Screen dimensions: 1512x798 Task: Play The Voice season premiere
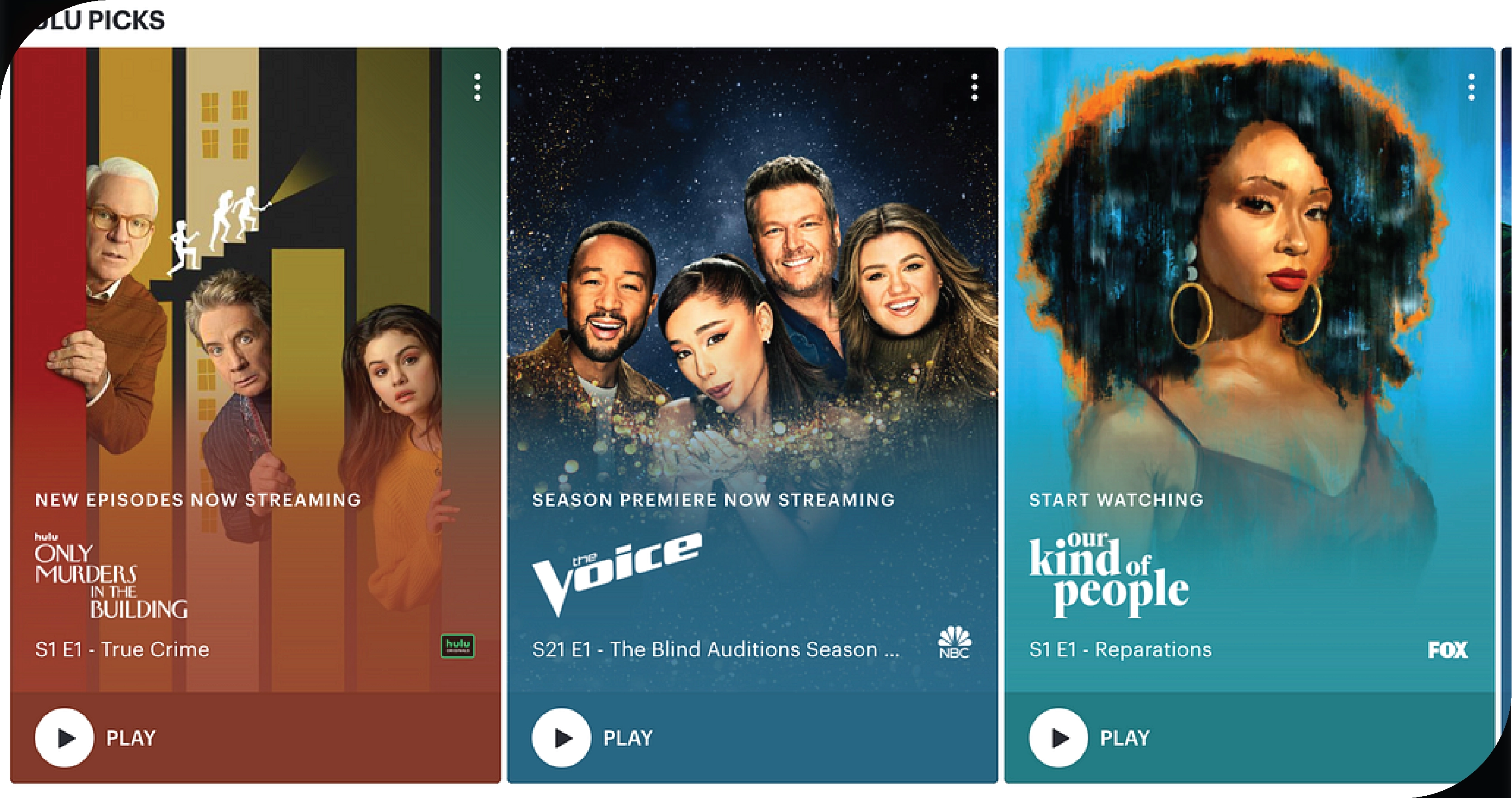coord(562,737)
